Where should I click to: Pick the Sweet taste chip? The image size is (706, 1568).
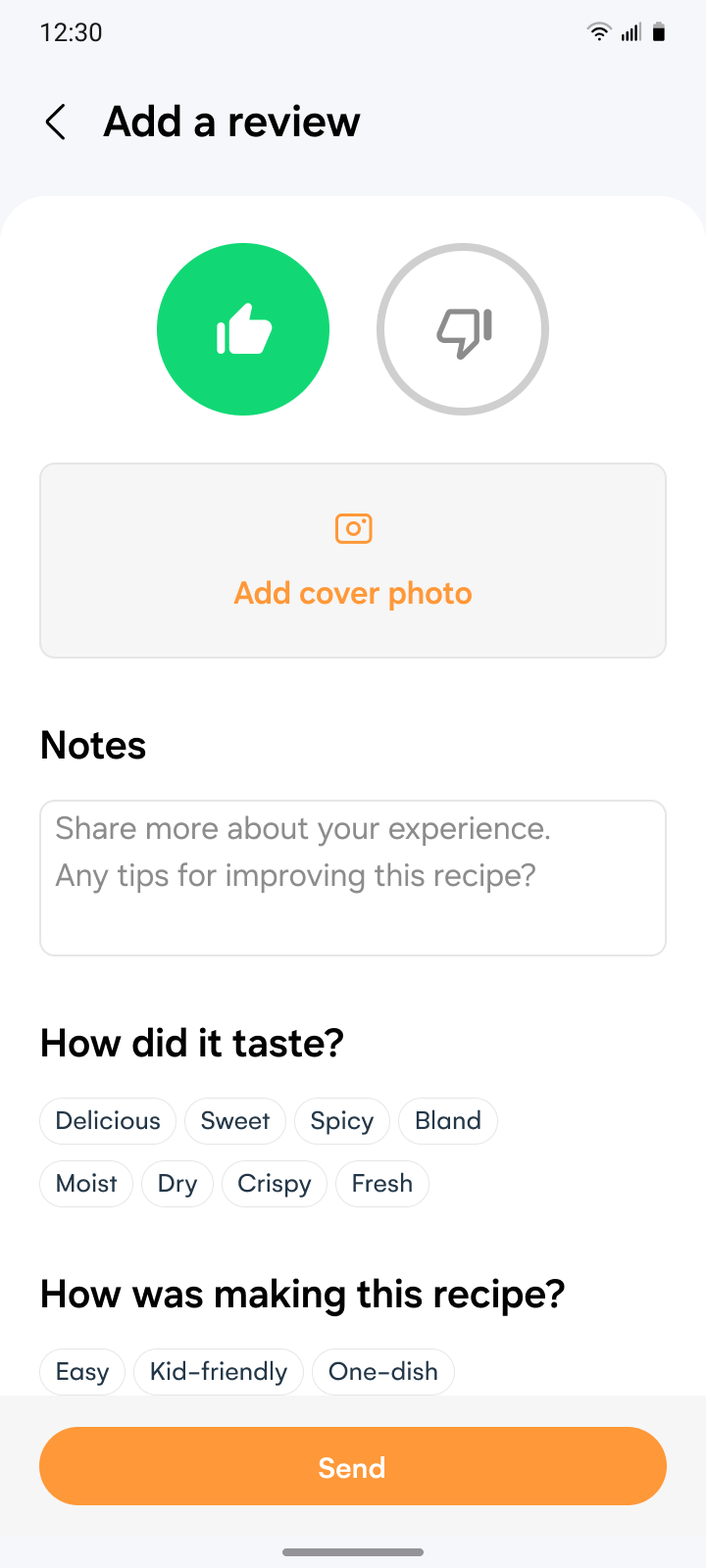pyautogui.click(x=235, y=1121)
